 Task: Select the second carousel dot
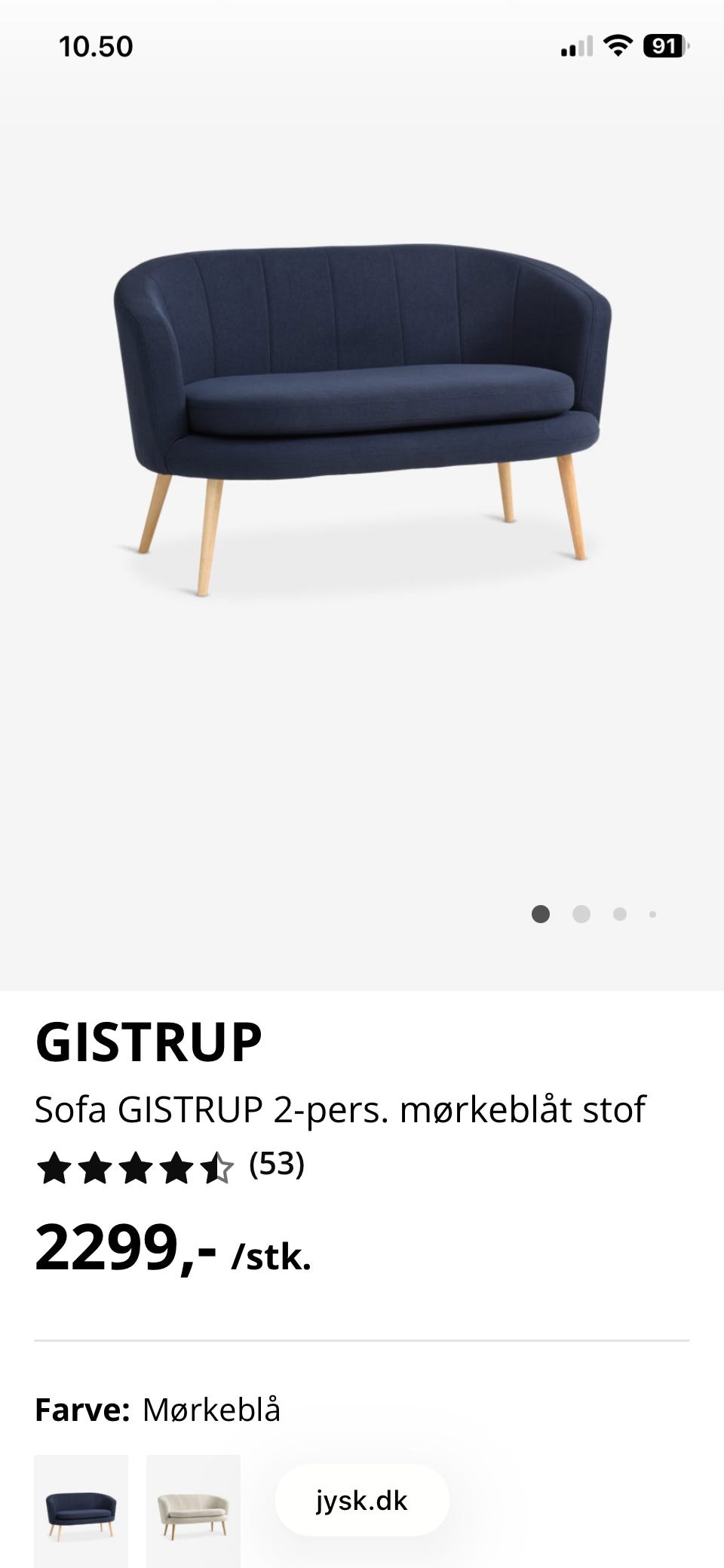point(581,914)
